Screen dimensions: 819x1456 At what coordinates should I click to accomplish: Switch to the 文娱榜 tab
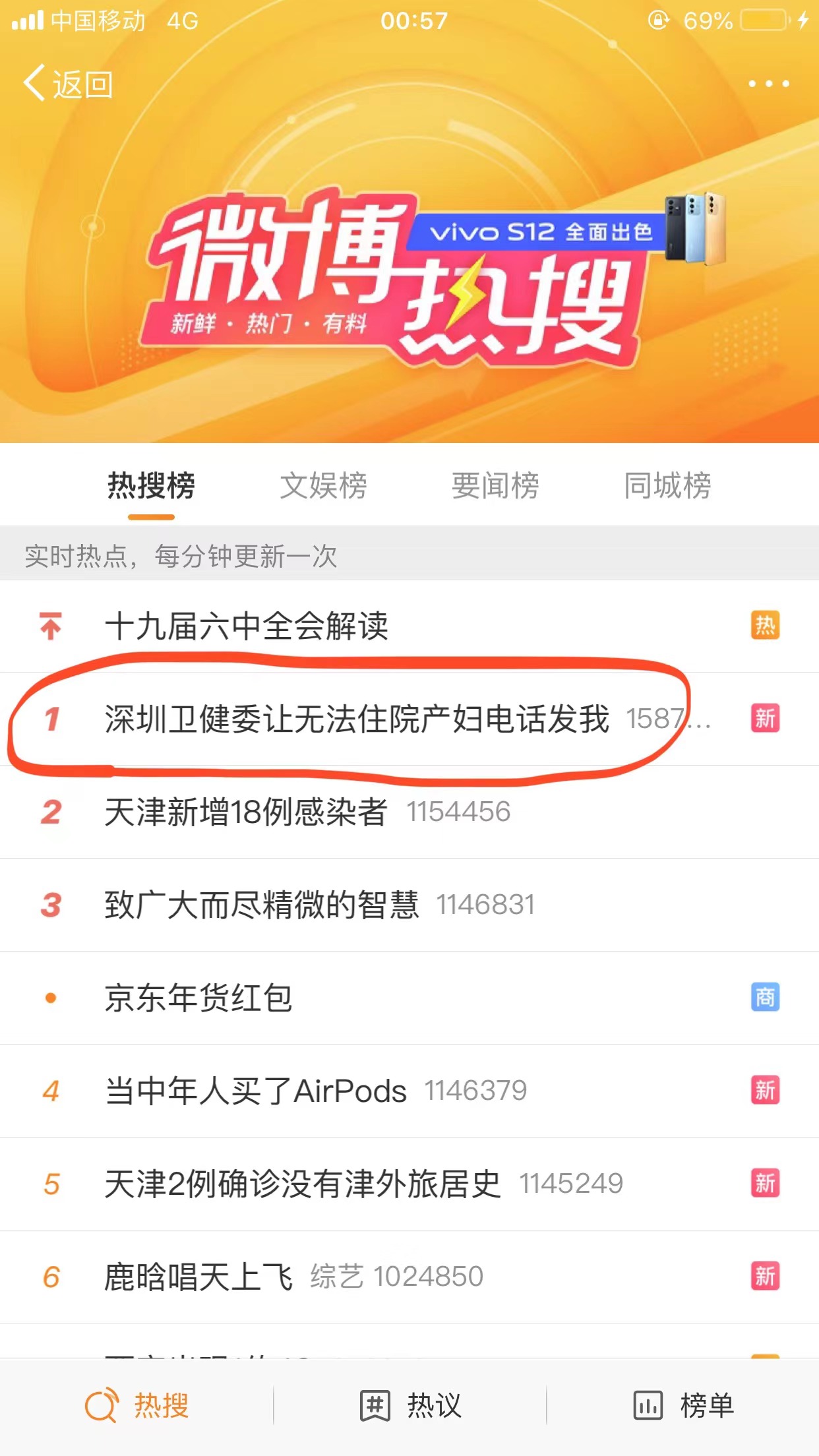(x=323, y=487)
